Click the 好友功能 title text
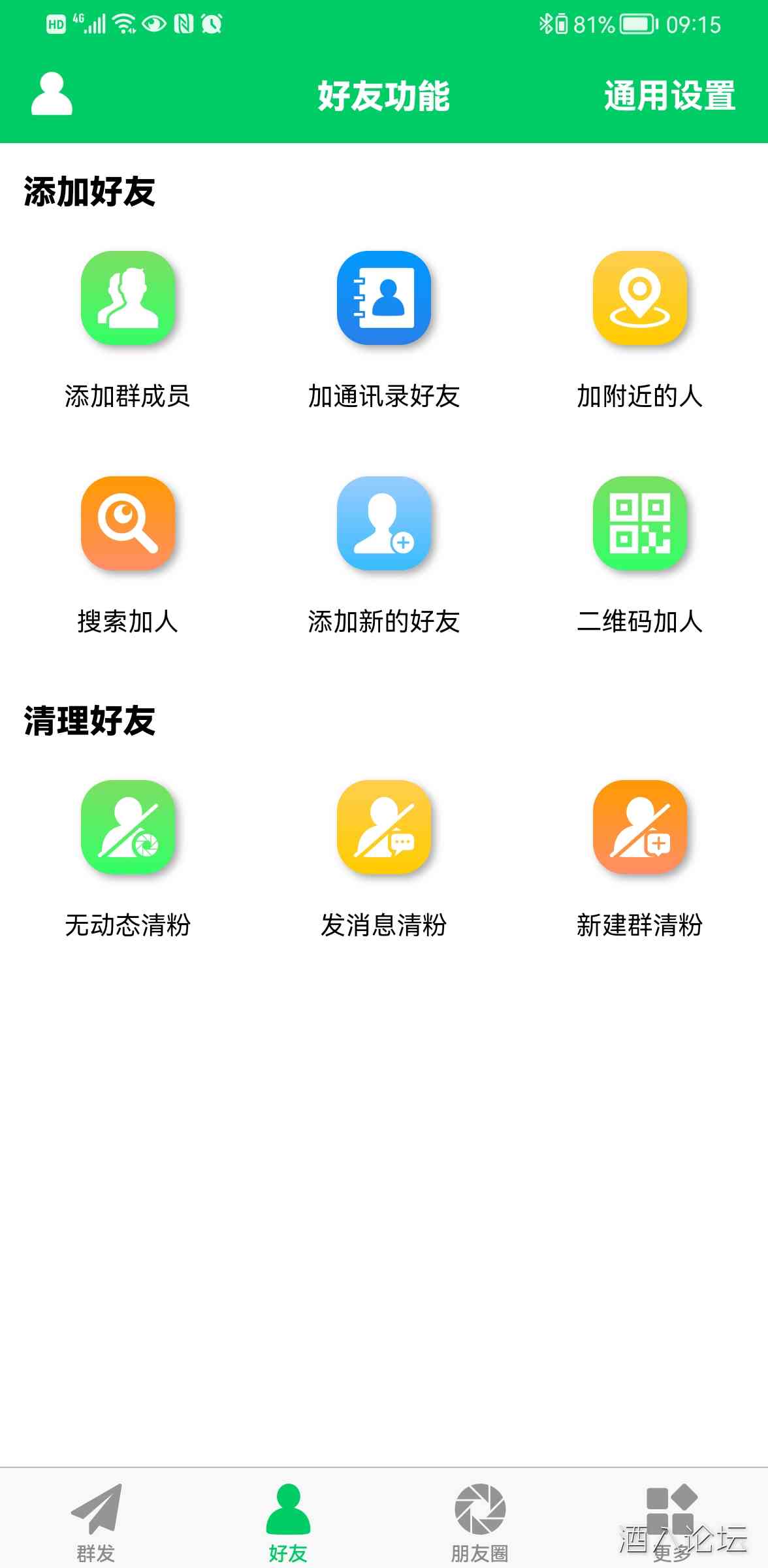Image resolution: width=768 pixels, height=1568 pixels. coord(384,97)
